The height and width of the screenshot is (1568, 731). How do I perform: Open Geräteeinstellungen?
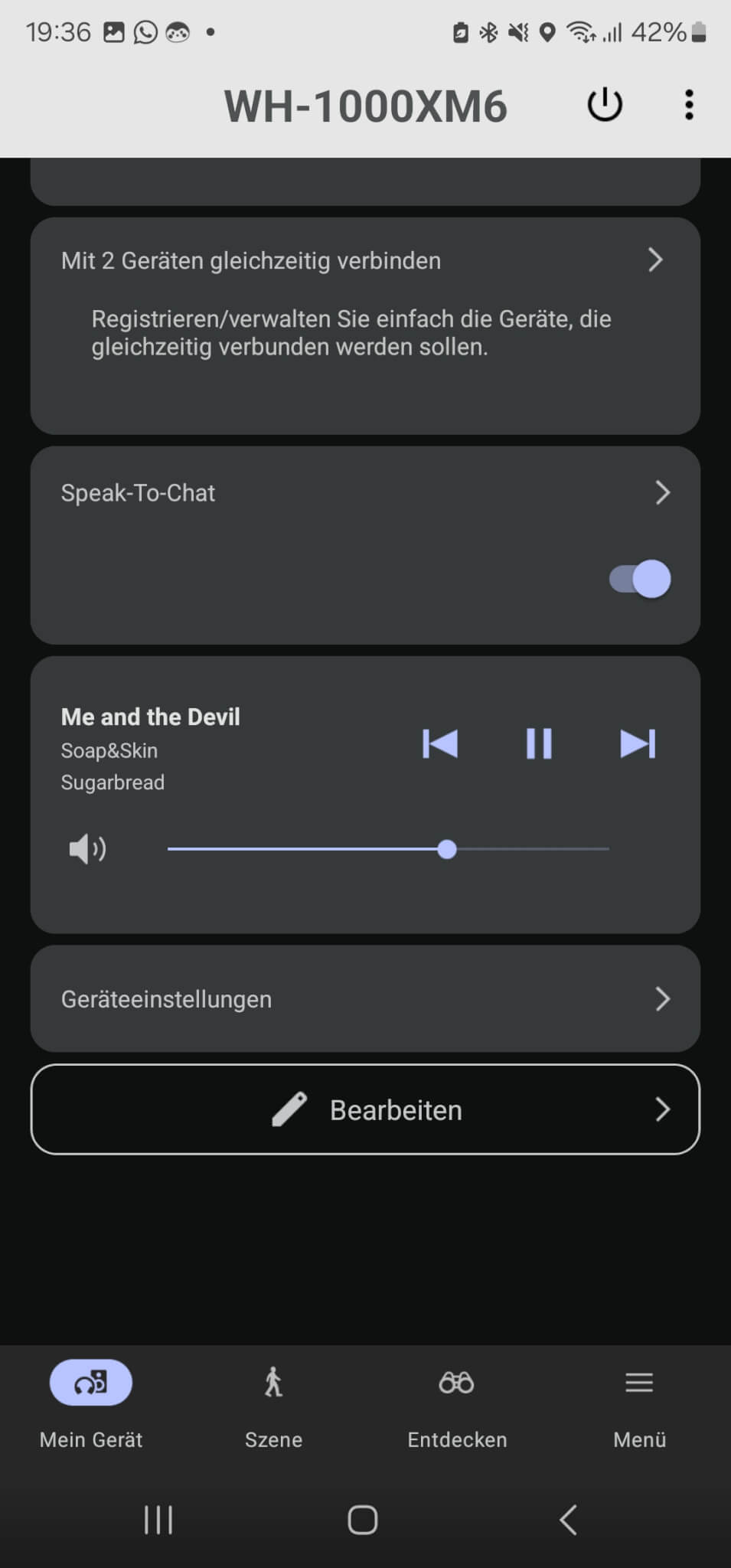[365, 998]
